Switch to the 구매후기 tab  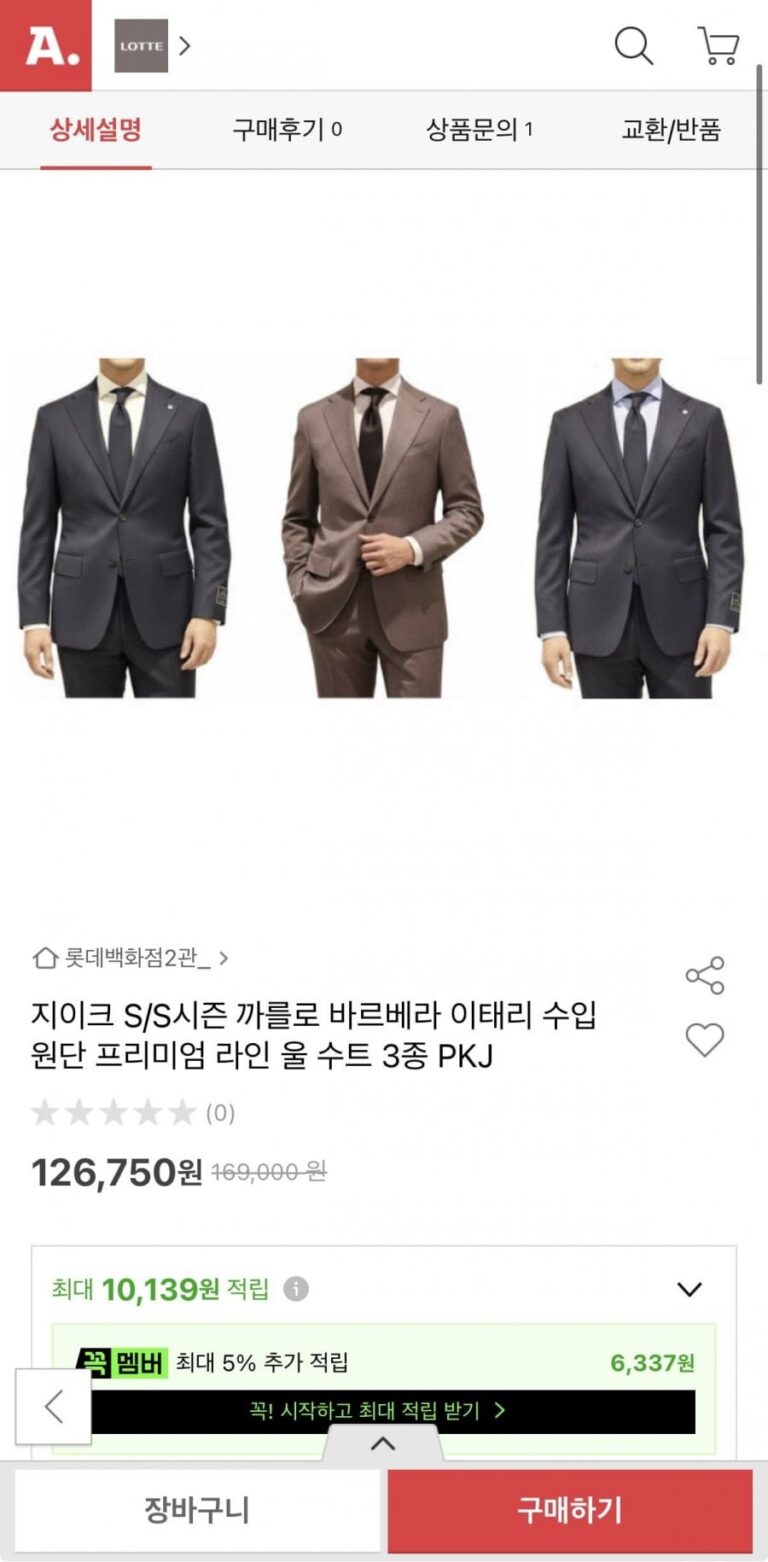287,130
